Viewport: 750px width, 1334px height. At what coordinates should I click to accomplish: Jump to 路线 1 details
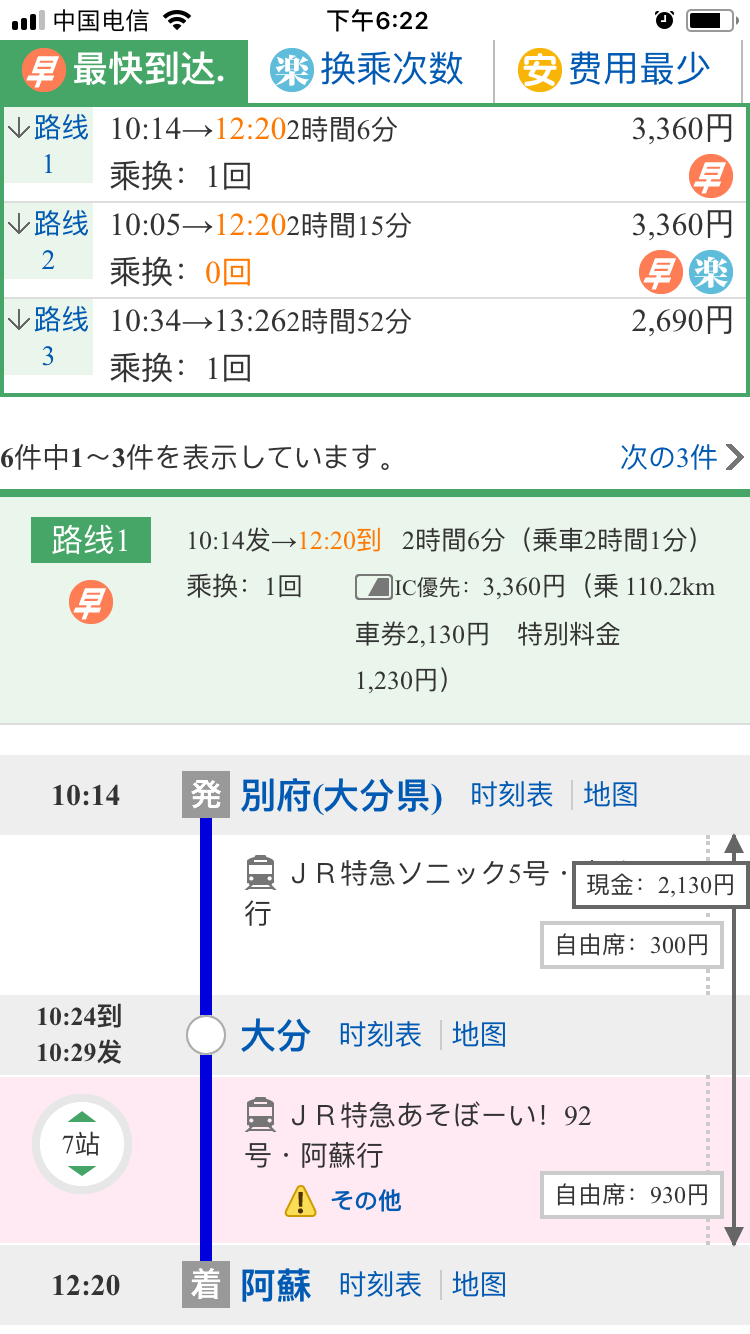pyautogui.click(x=48, y=146)
